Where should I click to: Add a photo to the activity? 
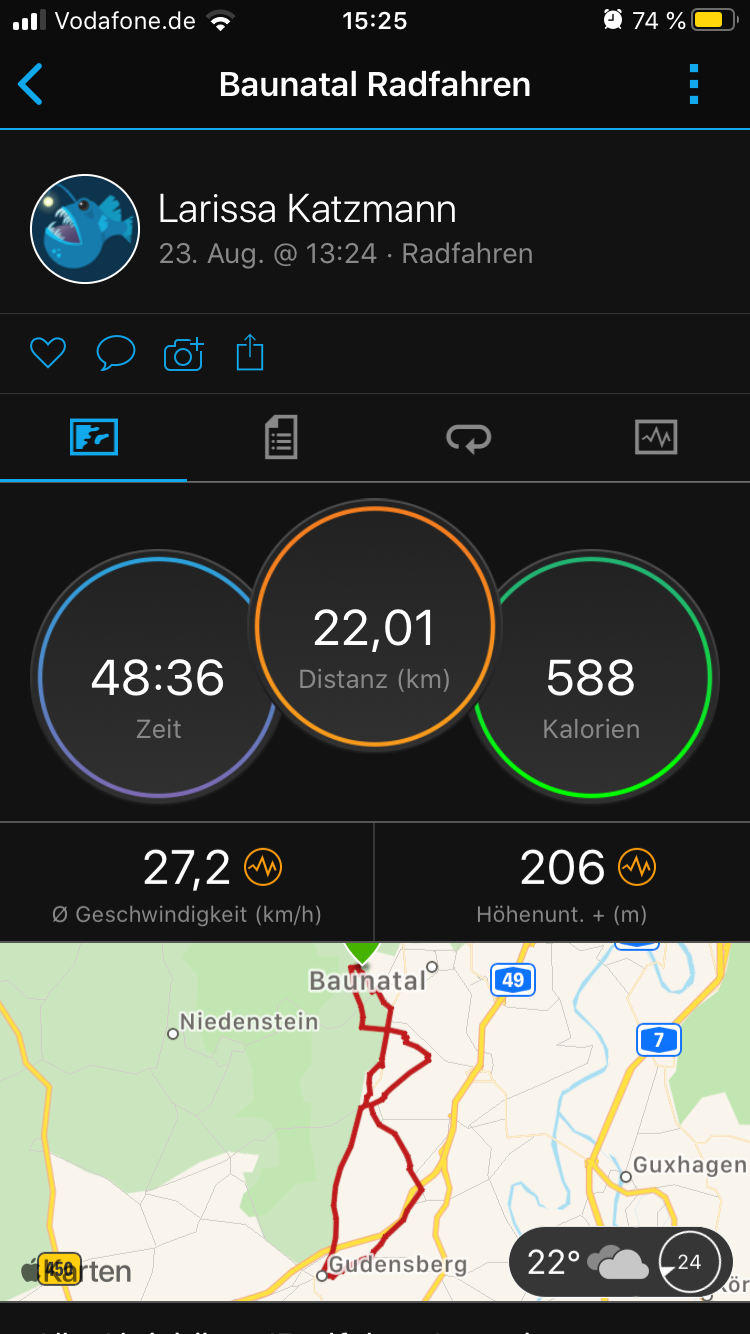coord(183,353)
